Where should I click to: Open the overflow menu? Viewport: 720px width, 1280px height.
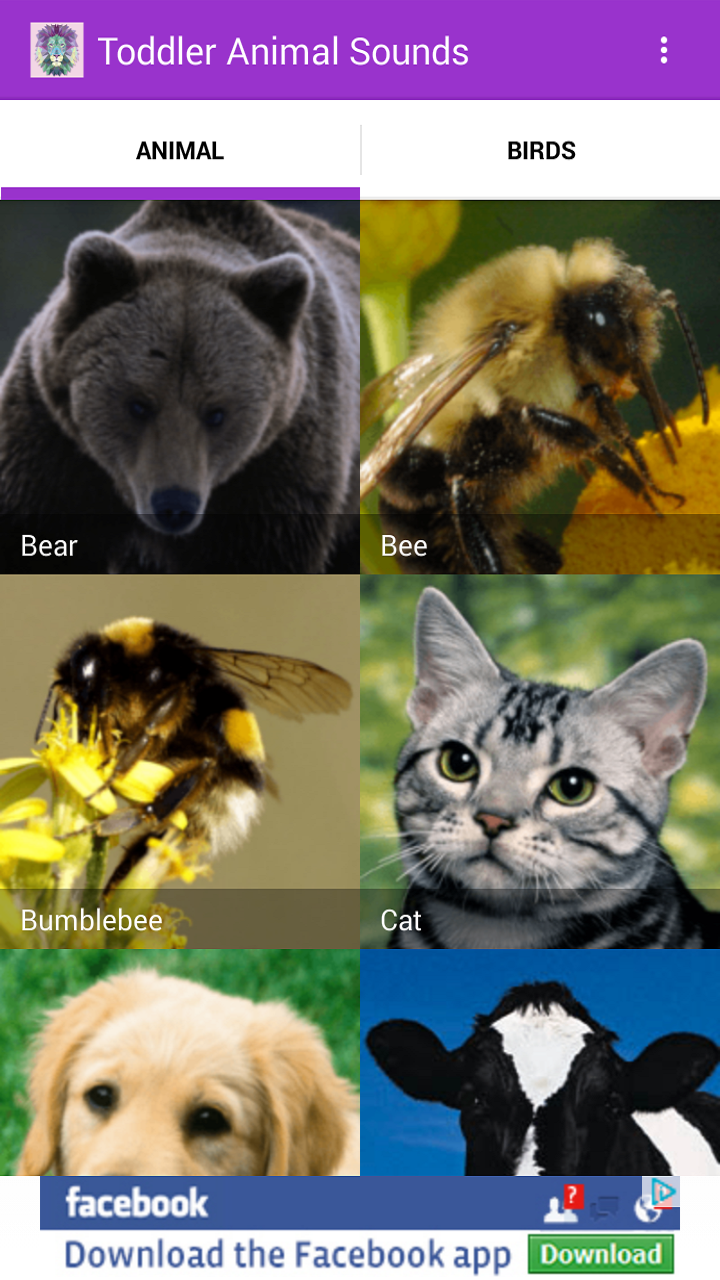pos(664,50)
